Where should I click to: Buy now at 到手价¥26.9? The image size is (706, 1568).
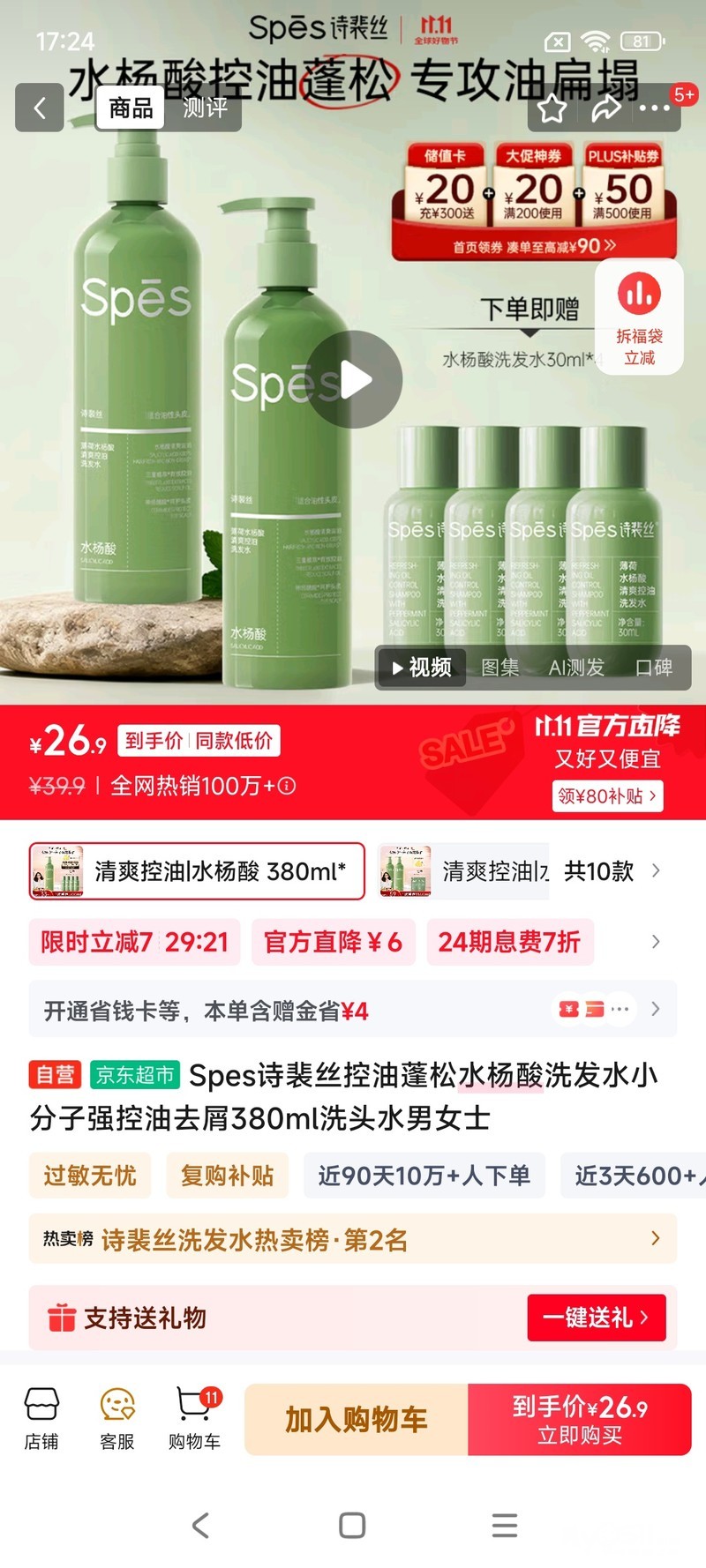[580, 1419]
